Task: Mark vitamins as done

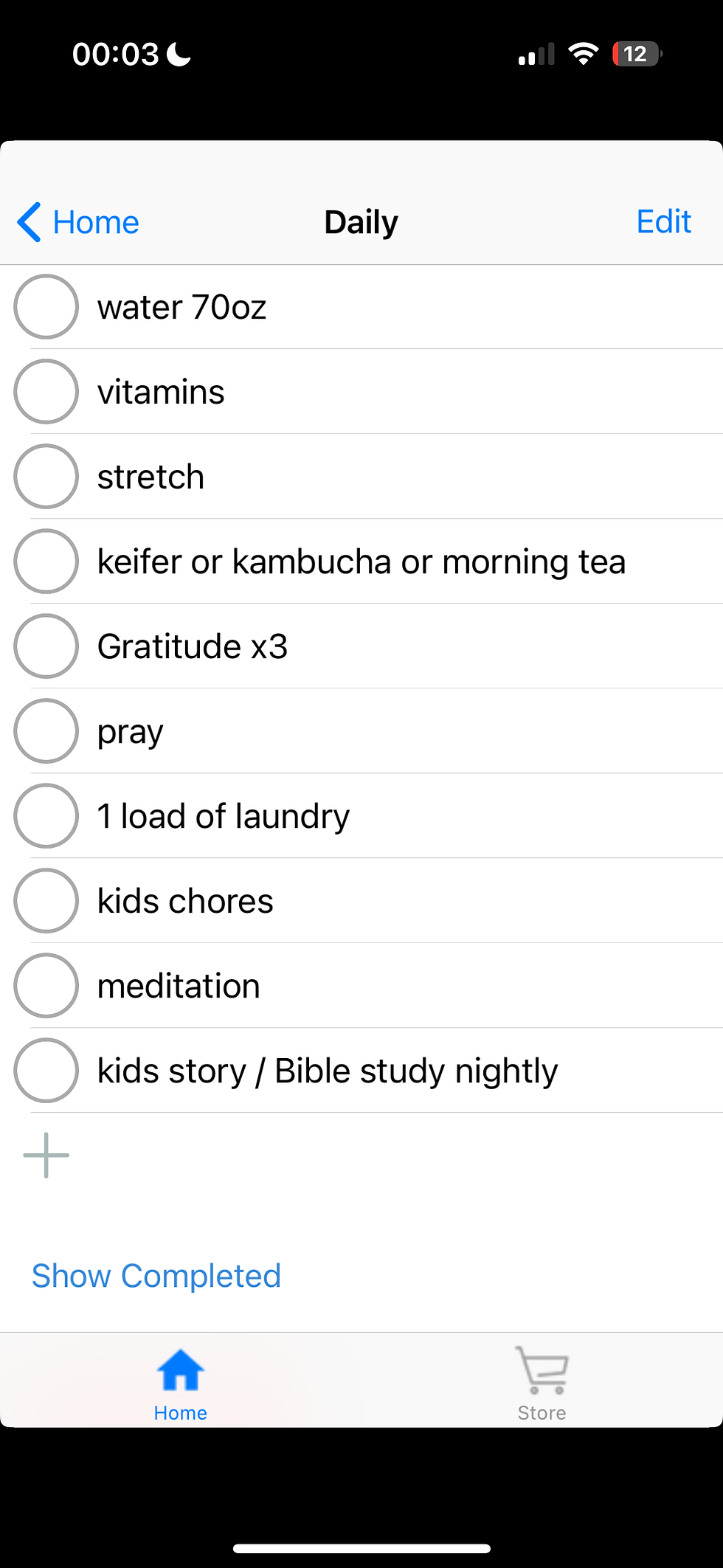Action: point(46,392)
